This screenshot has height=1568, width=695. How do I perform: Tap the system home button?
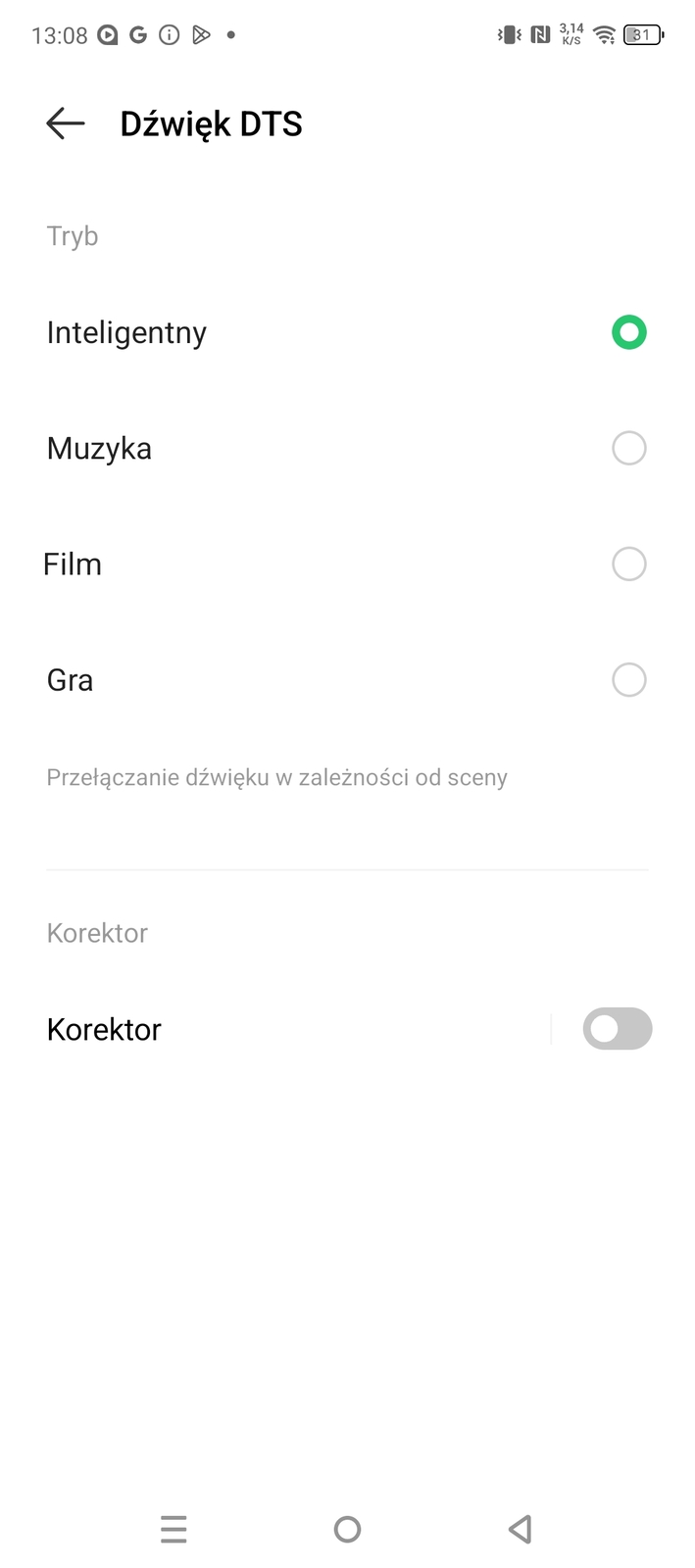click(x=347, y=1529)
